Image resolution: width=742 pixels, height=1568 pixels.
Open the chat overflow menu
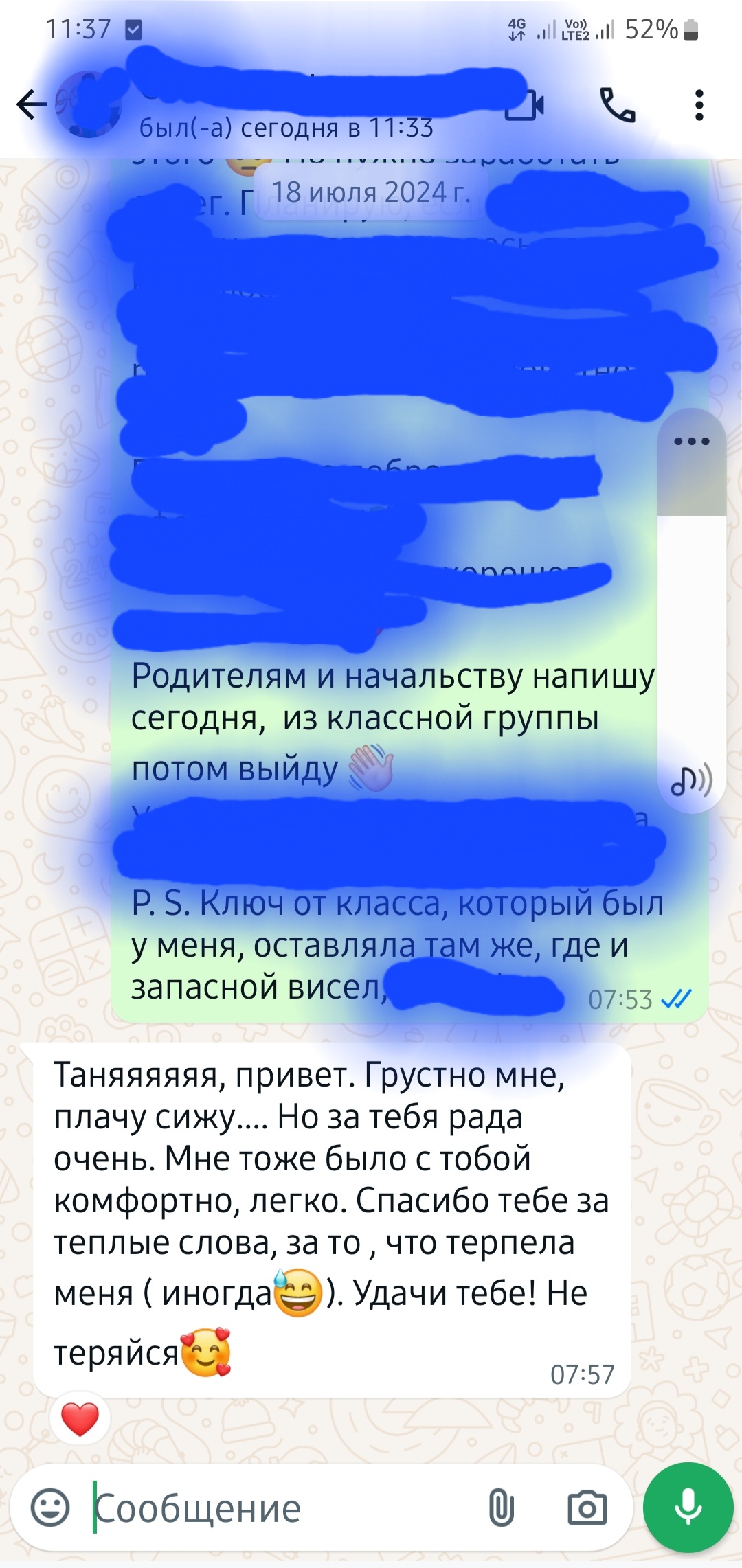pos(699,105)
